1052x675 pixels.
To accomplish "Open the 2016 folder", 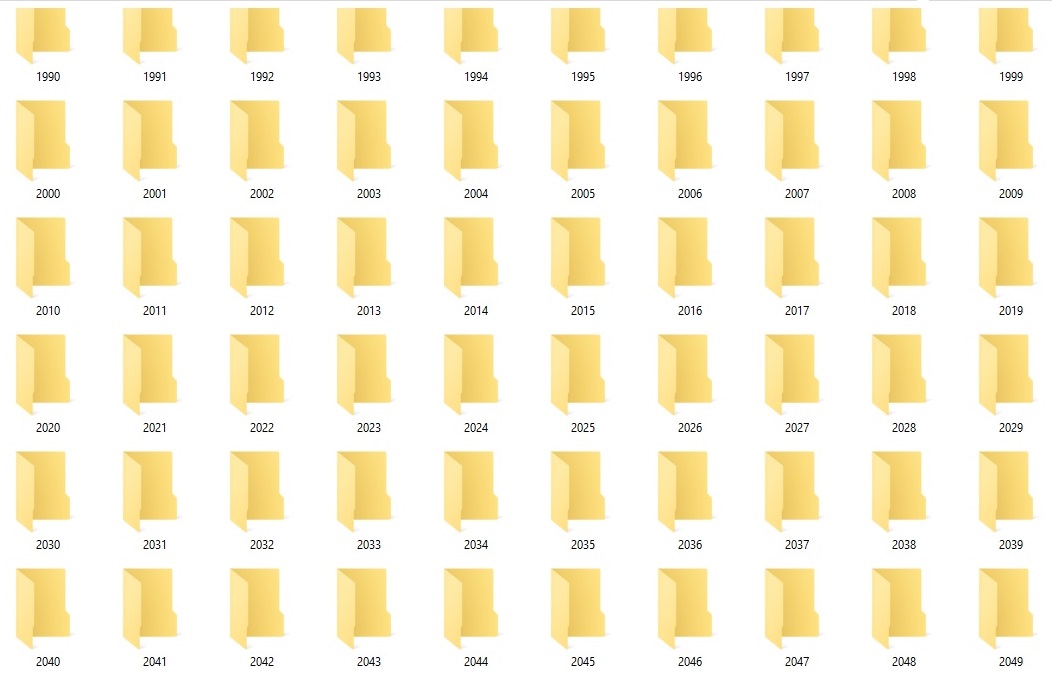I will pos(686,257).
